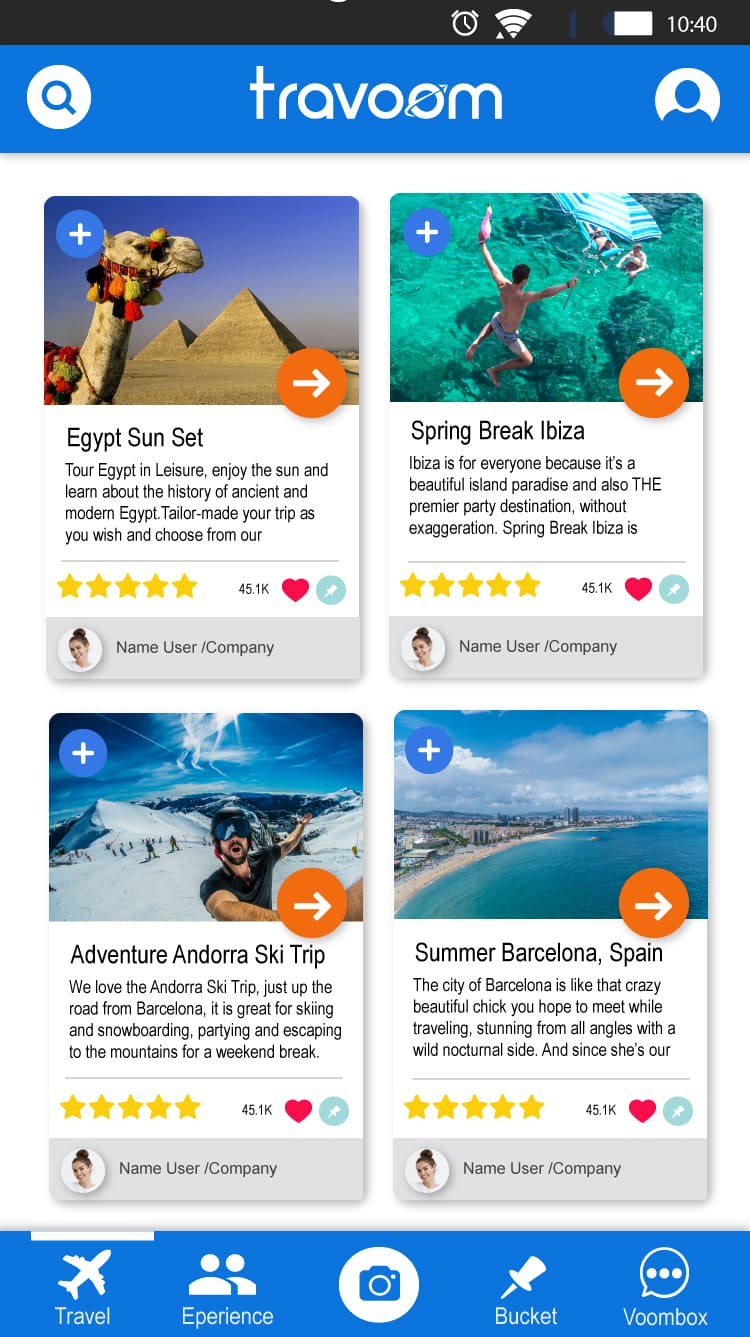Like the Egypt Sun Set trip
Viewport: 750px width, 1337px height.
point(295,590)
